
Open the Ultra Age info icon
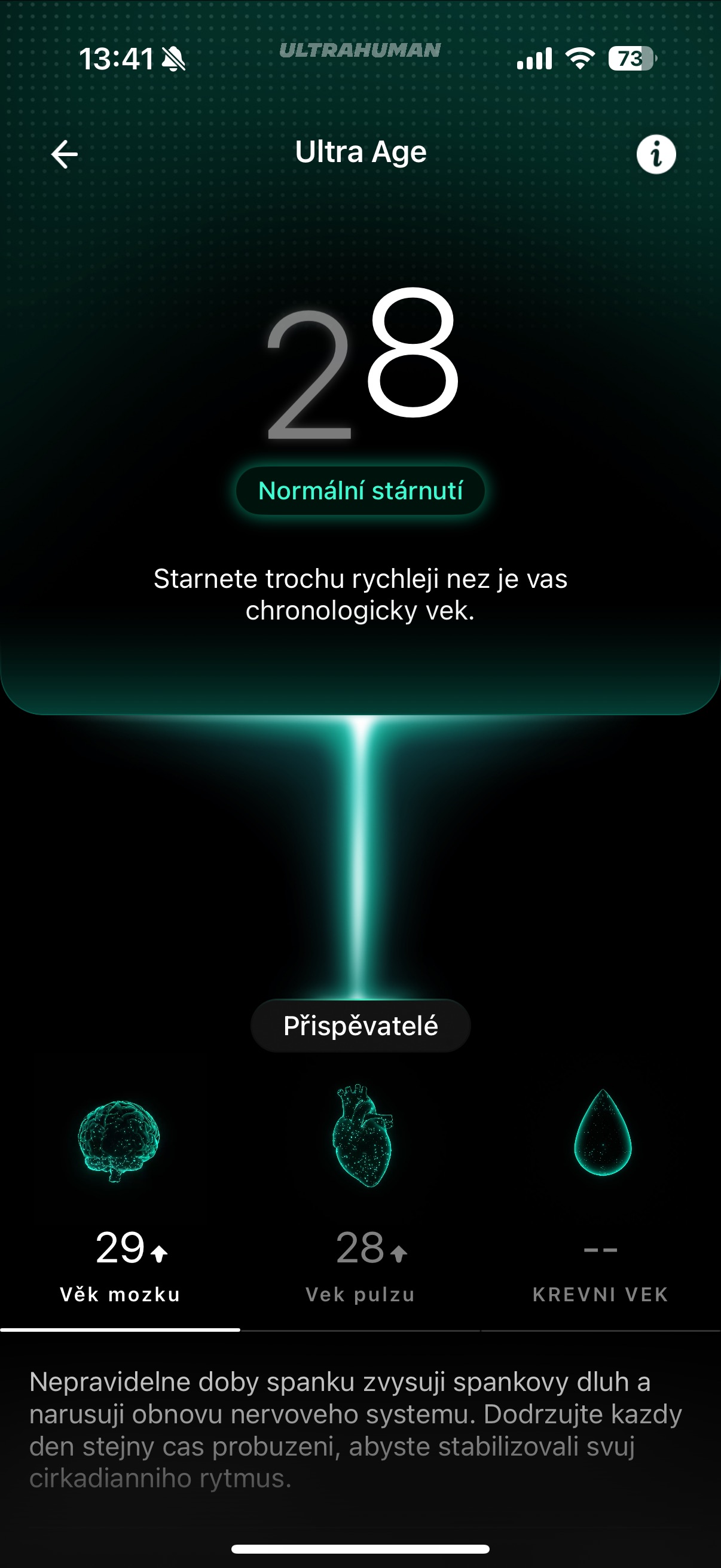coord(656,154)
